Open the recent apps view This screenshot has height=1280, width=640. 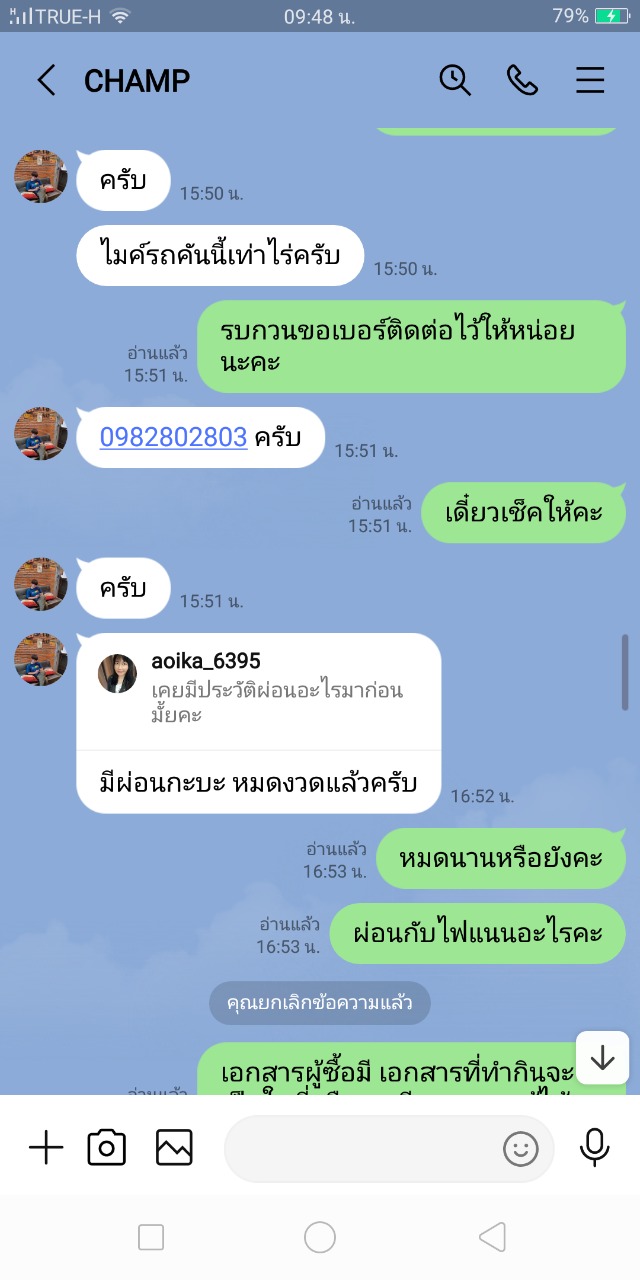point(151,1238)
